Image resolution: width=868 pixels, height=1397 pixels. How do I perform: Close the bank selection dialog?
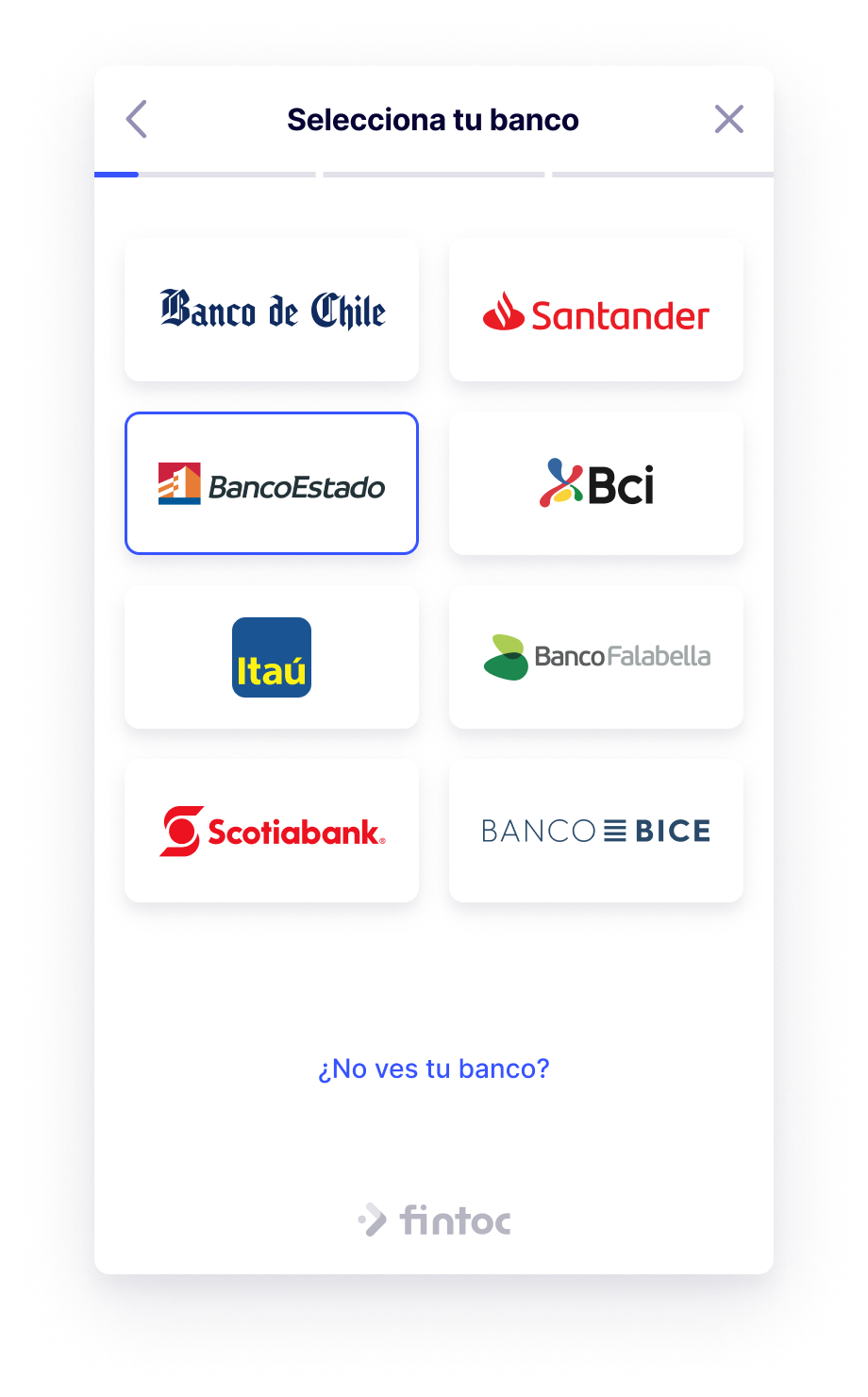point(729,120)
